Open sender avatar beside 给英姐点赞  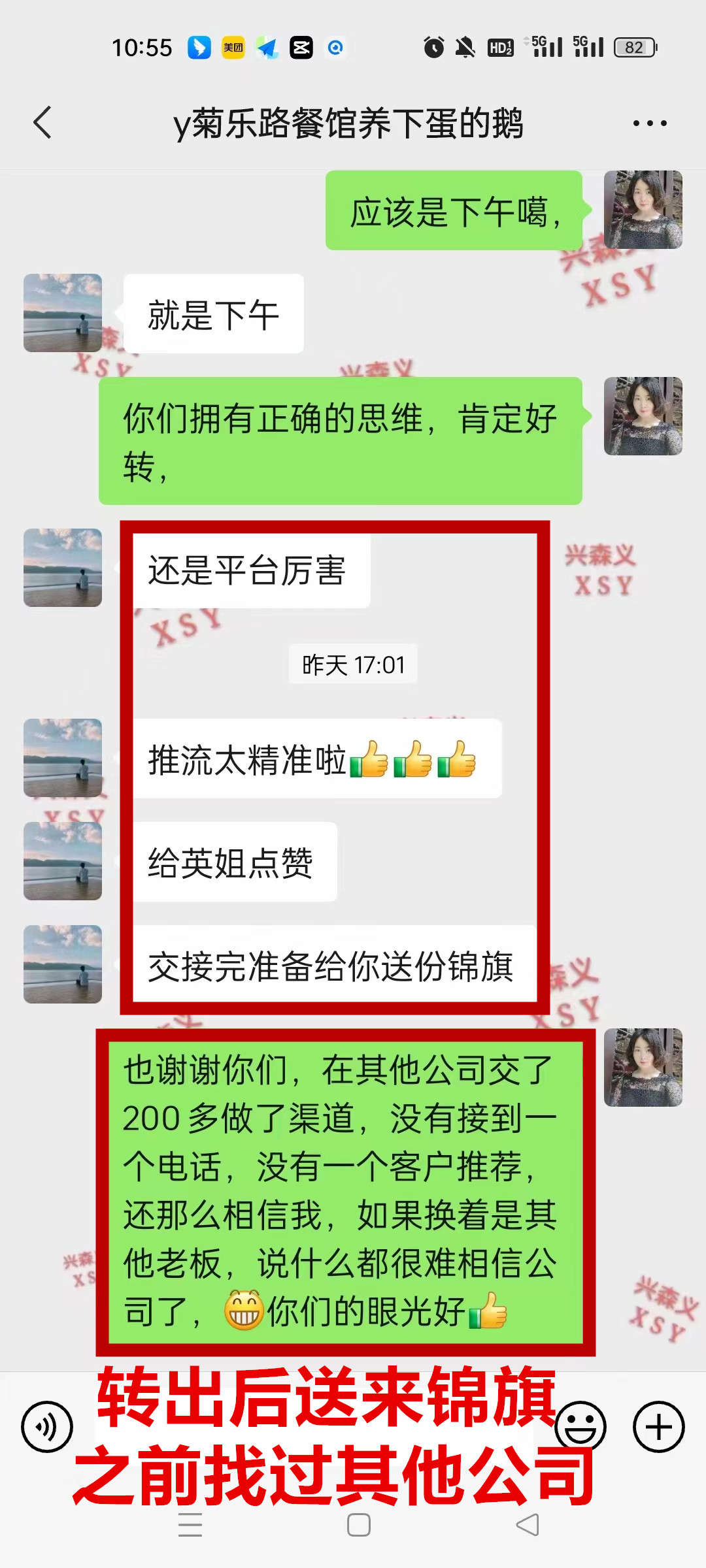(63, 861)
